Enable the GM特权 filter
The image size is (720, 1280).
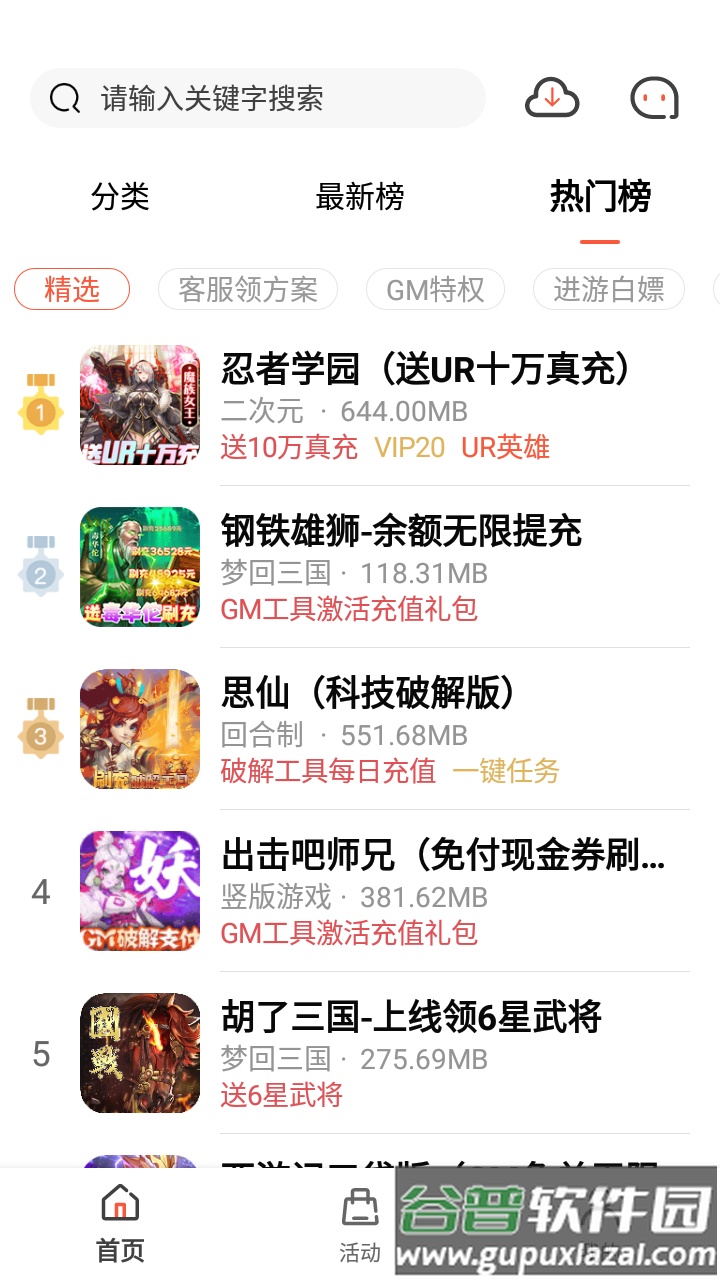pos(437,289)
